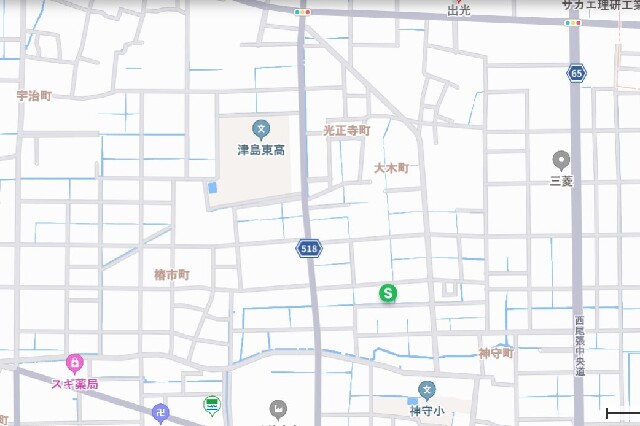Open the スギ薬局 pharmacy marker
The width and height of the screenshot is (640, 426).
74,362
